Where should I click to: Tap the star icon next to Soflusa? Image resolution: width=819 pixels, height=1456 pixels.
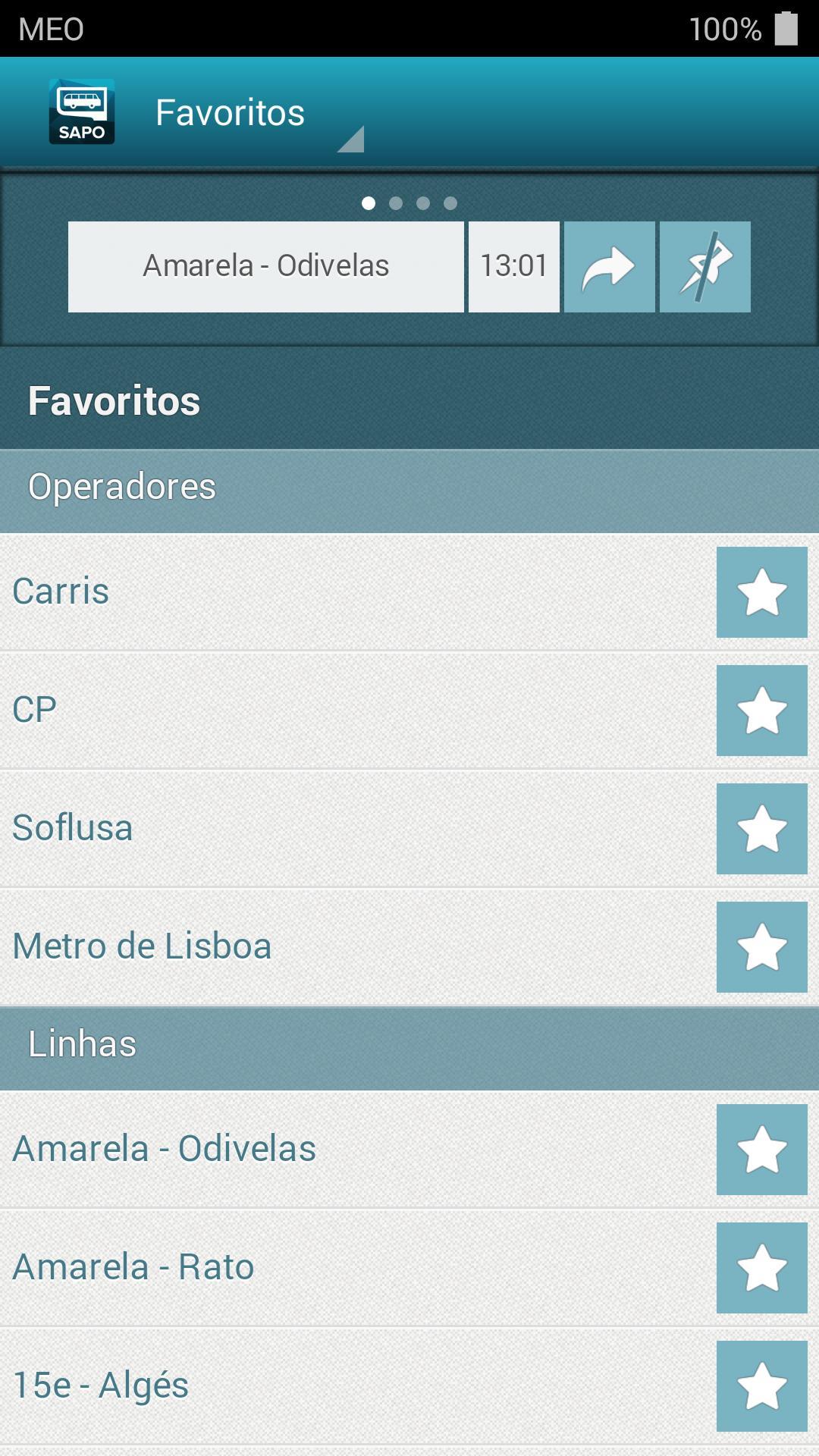point(761,829)
